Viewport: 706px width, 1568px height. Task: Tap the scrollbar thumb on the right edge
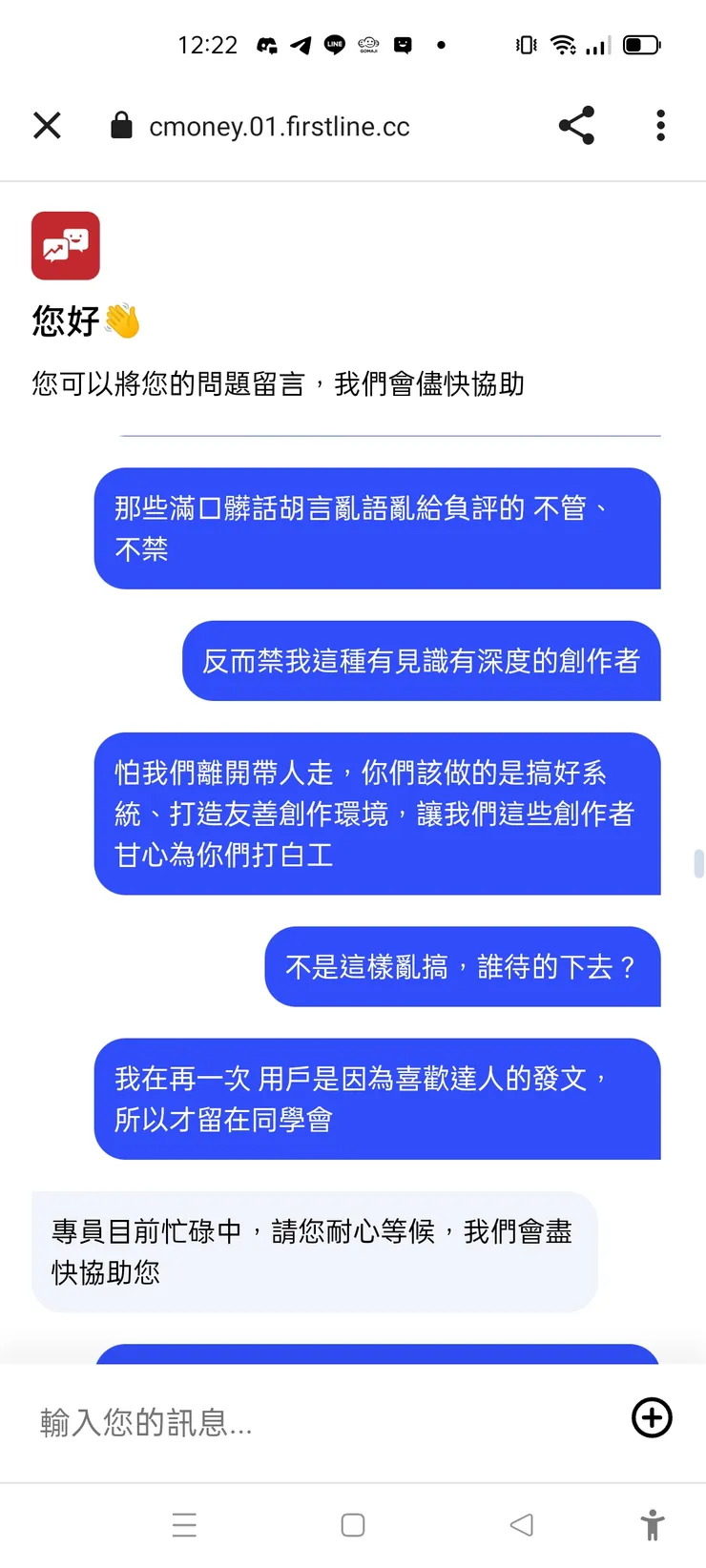(x=699, y=861)
